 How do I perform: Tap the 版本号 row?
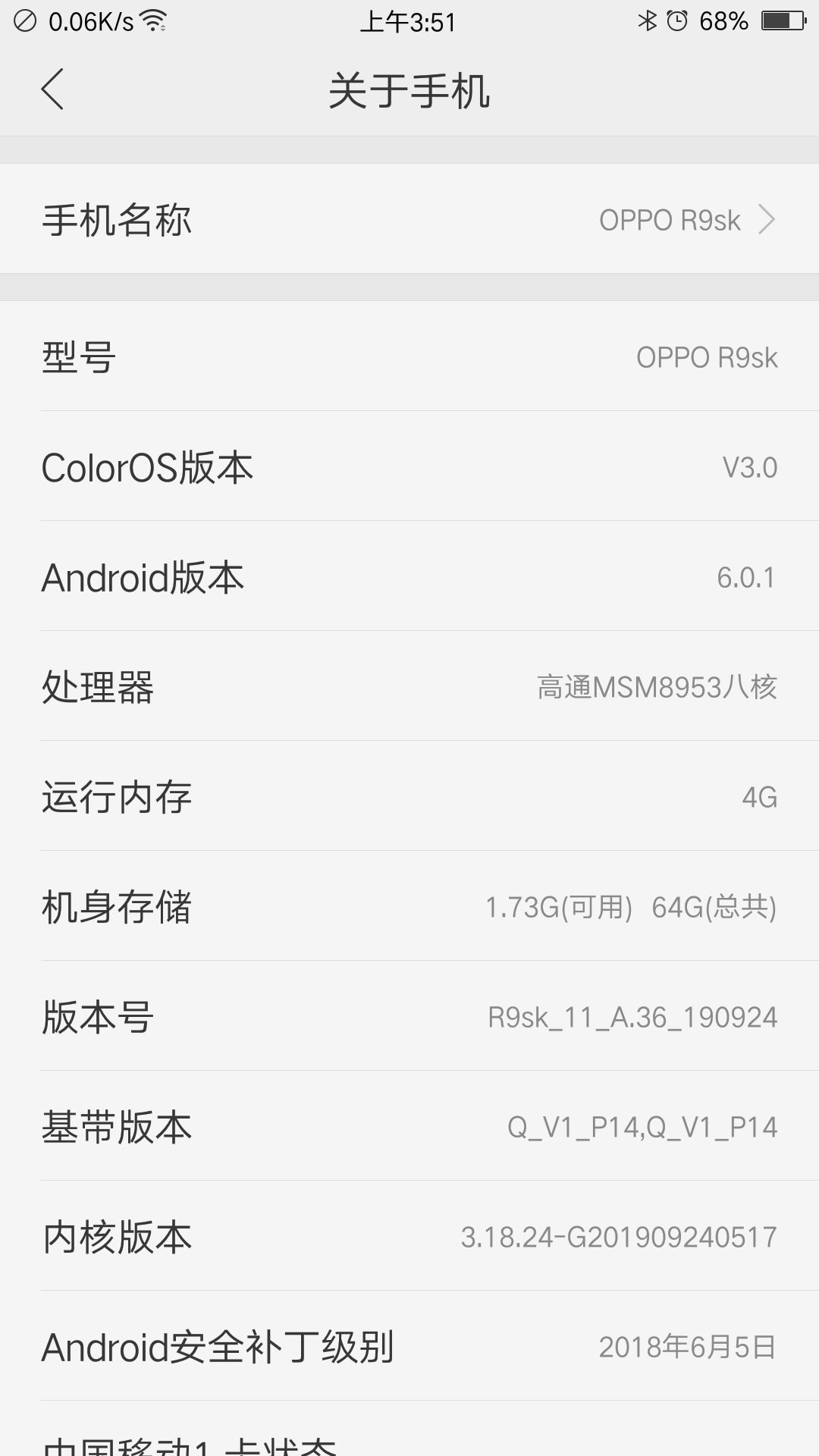click(409, 1016)
